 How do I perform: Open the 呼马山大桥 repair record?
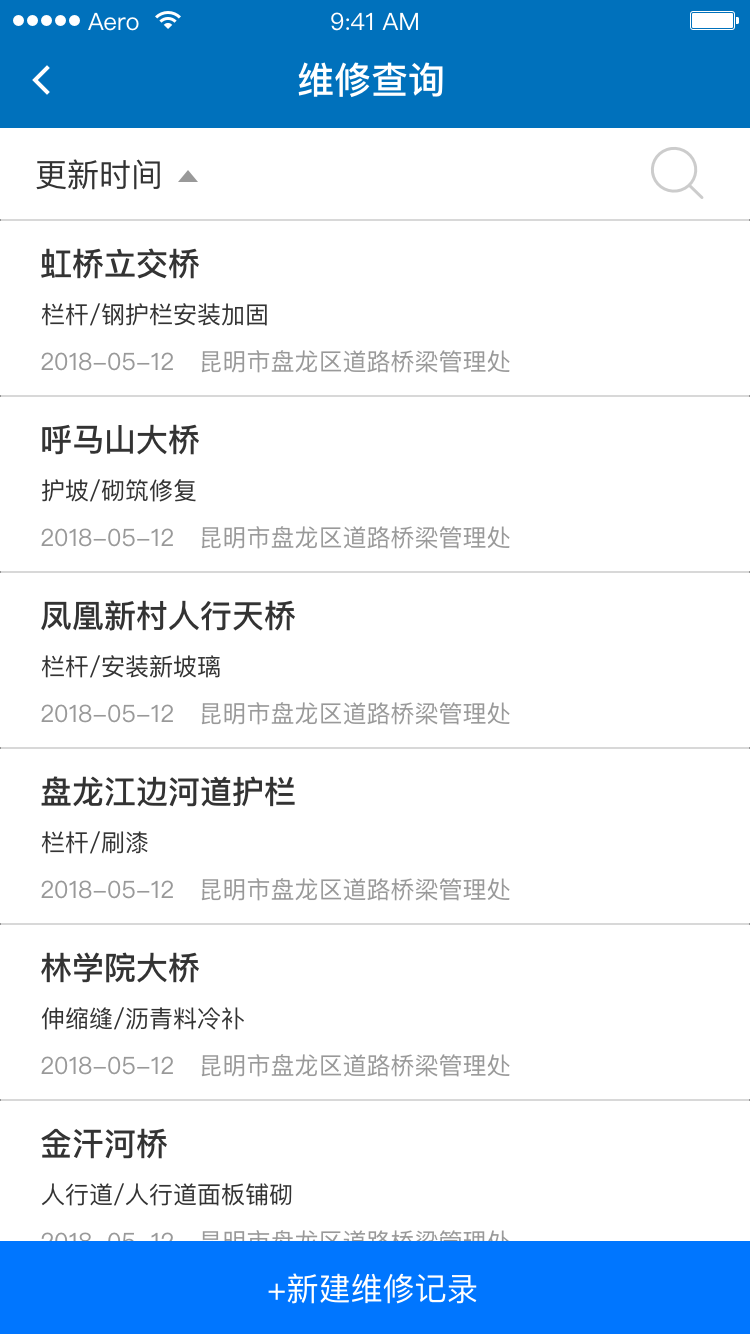pyautogui.click(x=375, y=485)
